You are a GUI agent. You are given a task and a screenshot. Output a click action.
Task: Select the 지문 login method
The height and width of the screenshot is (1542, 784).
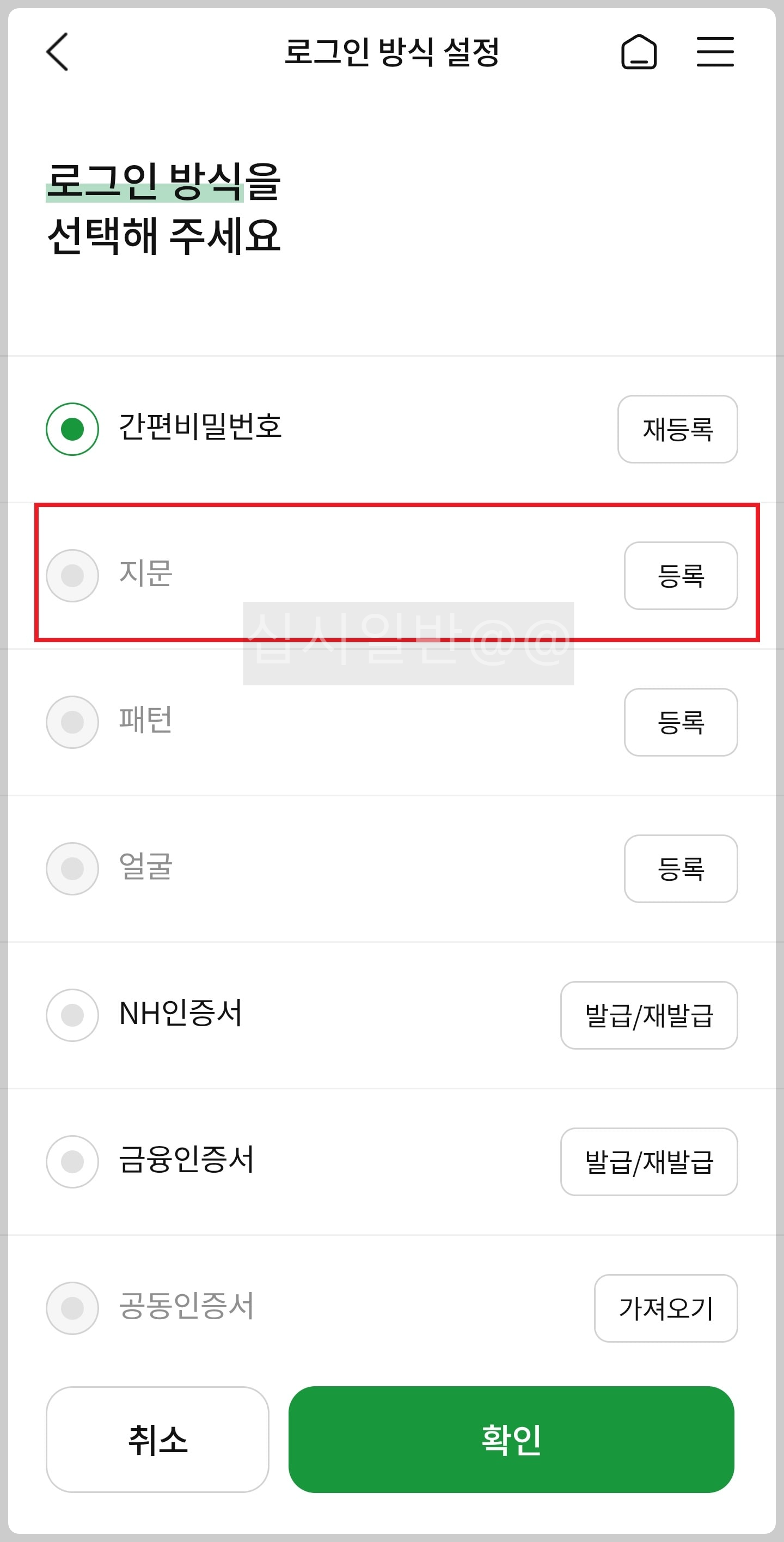click(x=72, y=576)
